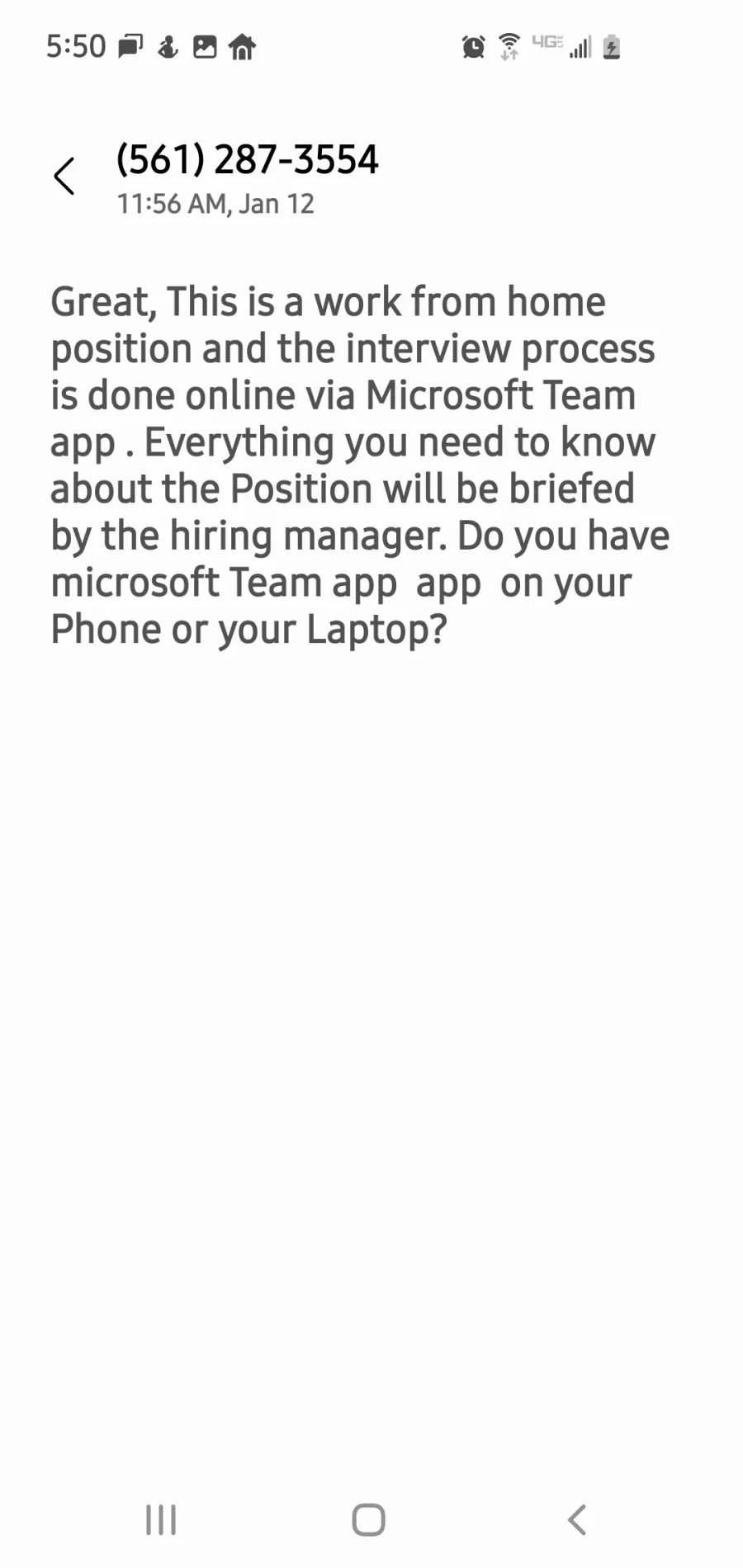Open the recent apps button

tap(161, 1519)
